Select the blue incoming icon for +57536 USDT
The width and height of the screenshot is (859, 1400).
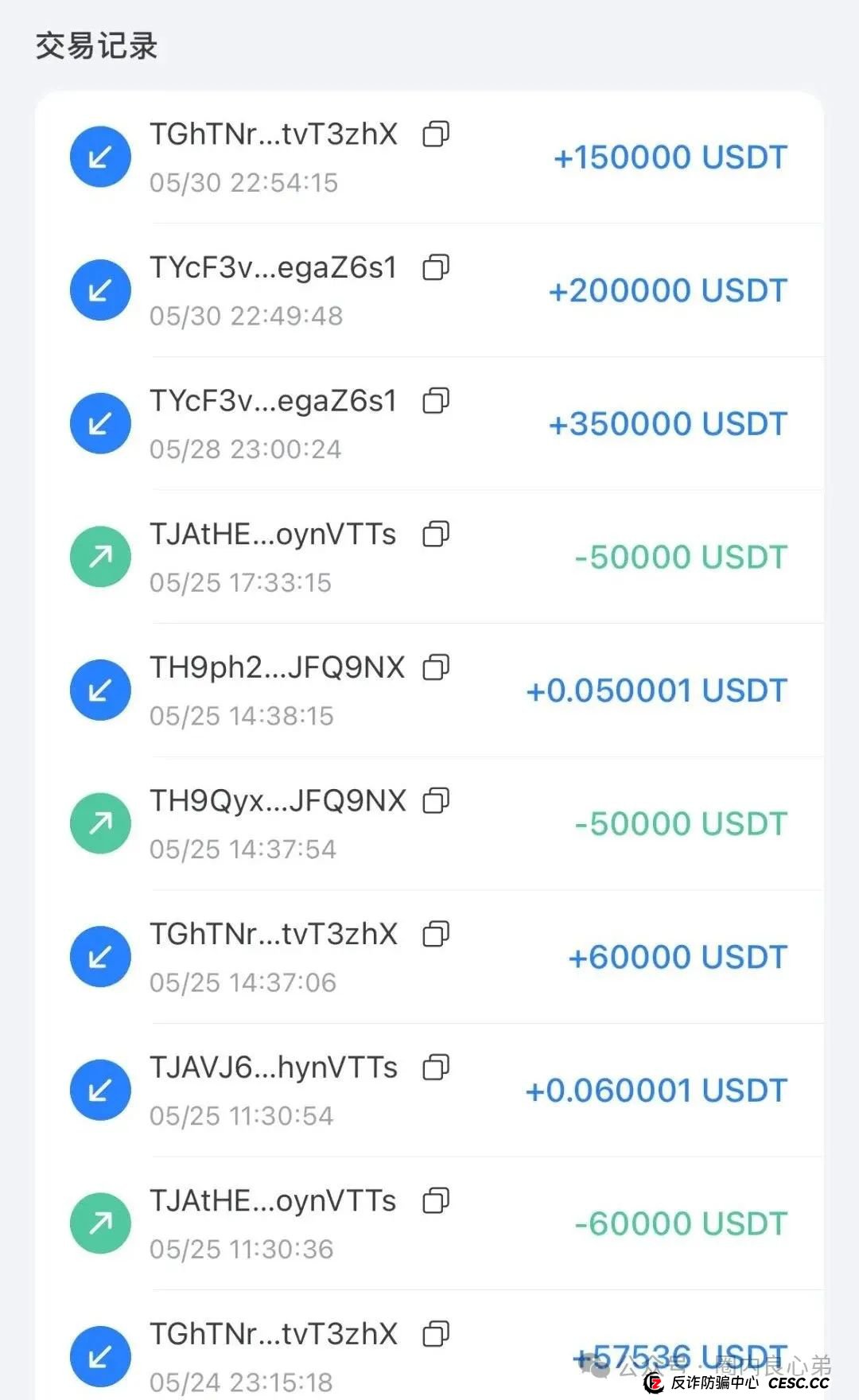[x=99, y=1356]
